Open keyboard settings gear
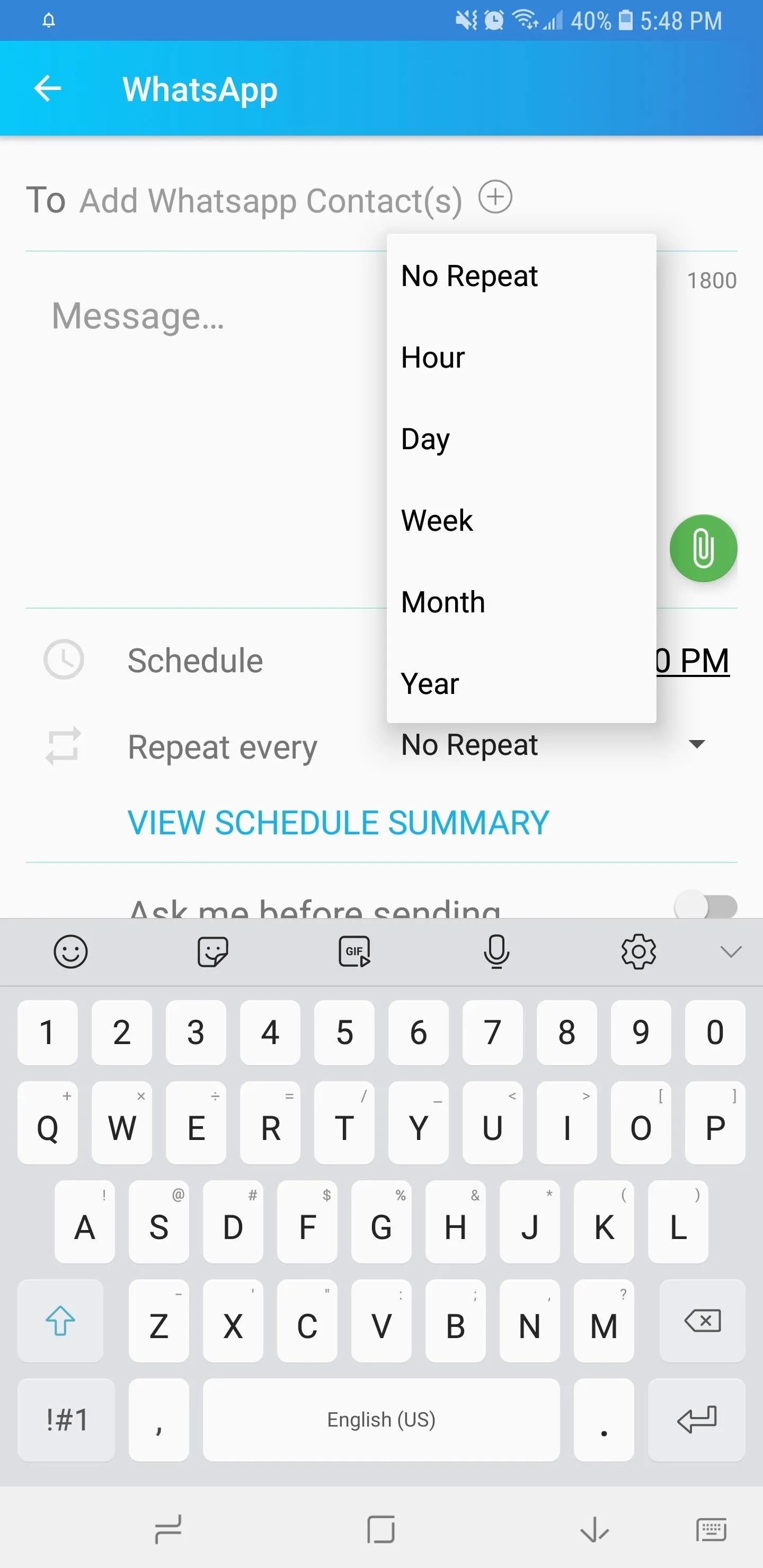This screenshot has height=1568, width=763. pyautogui.click(x=638, y=951)
